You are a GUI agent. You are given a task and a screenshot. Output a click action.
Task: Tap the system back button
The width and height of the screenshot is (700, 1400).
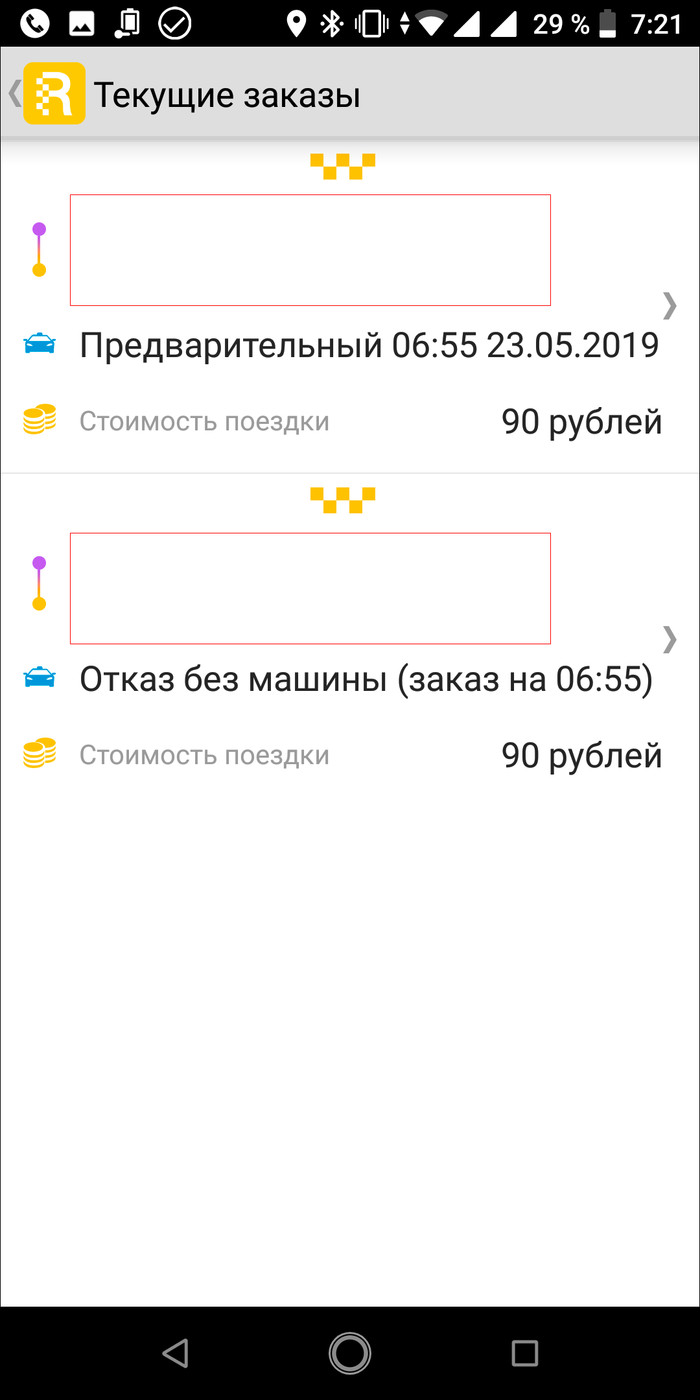click(x=175, y=1353)
